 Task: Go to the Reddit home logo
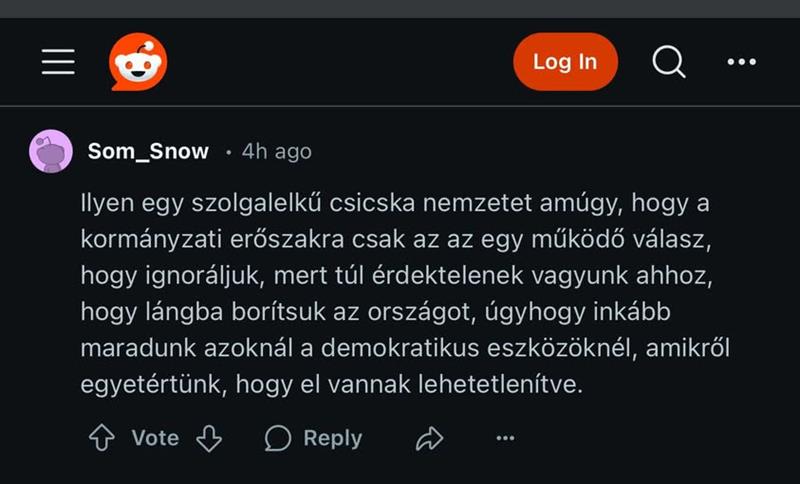coord(138,62)
